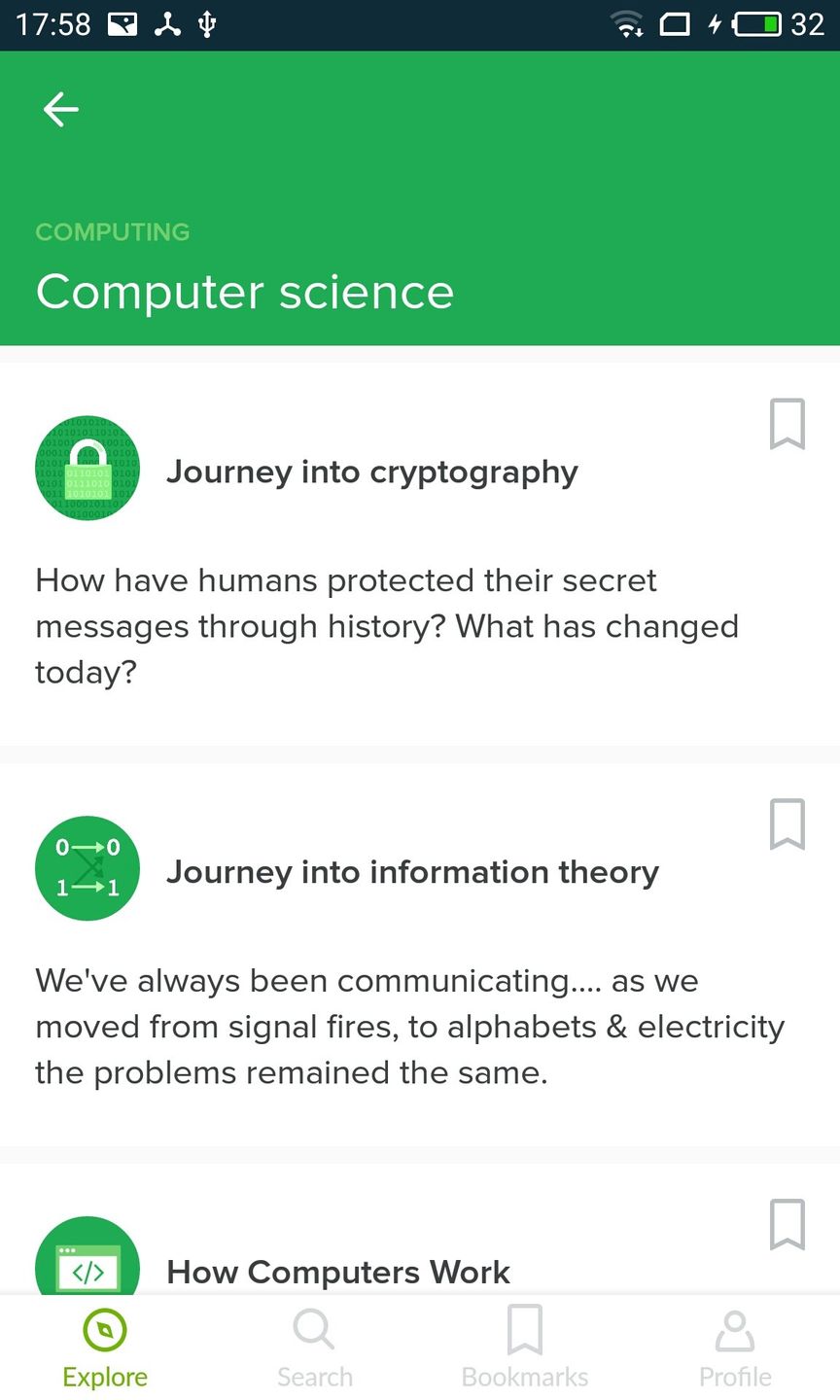
Task: Go back using the top arrow
Action: 60,109
